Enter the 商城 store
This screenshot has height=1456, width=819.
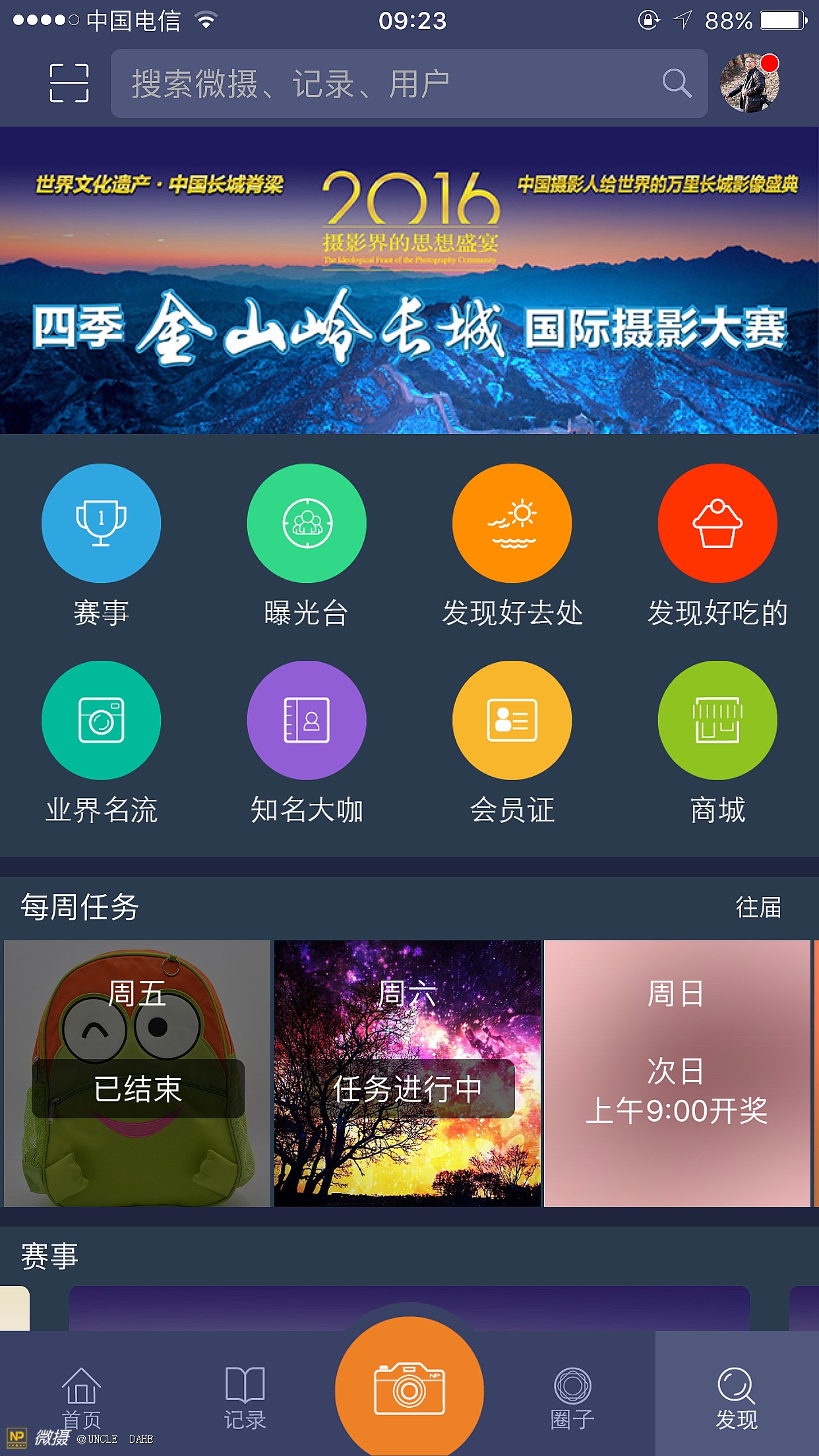point(717,720)
